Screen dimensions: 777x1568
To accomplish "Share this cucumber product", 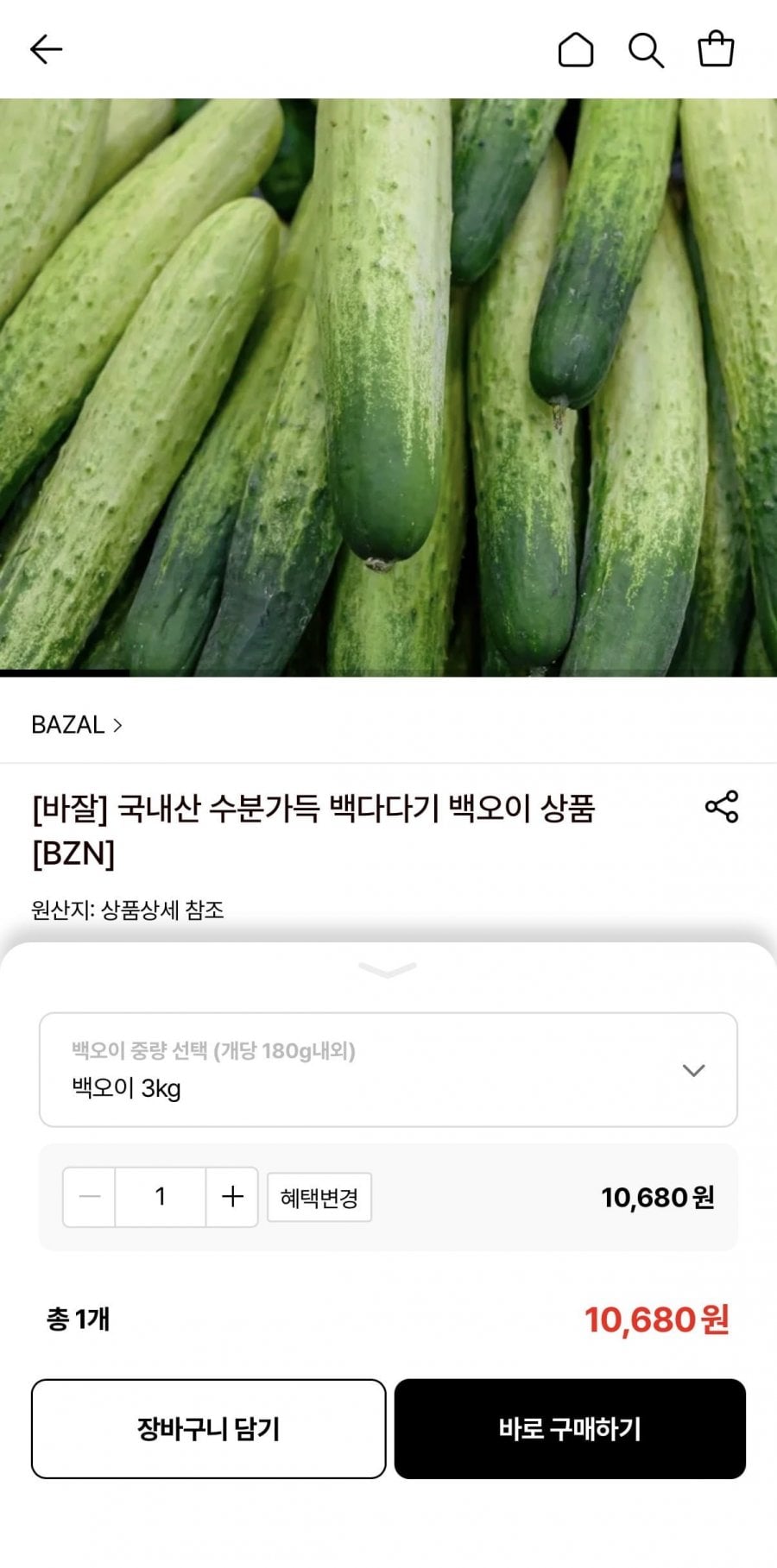I will 722,807.
